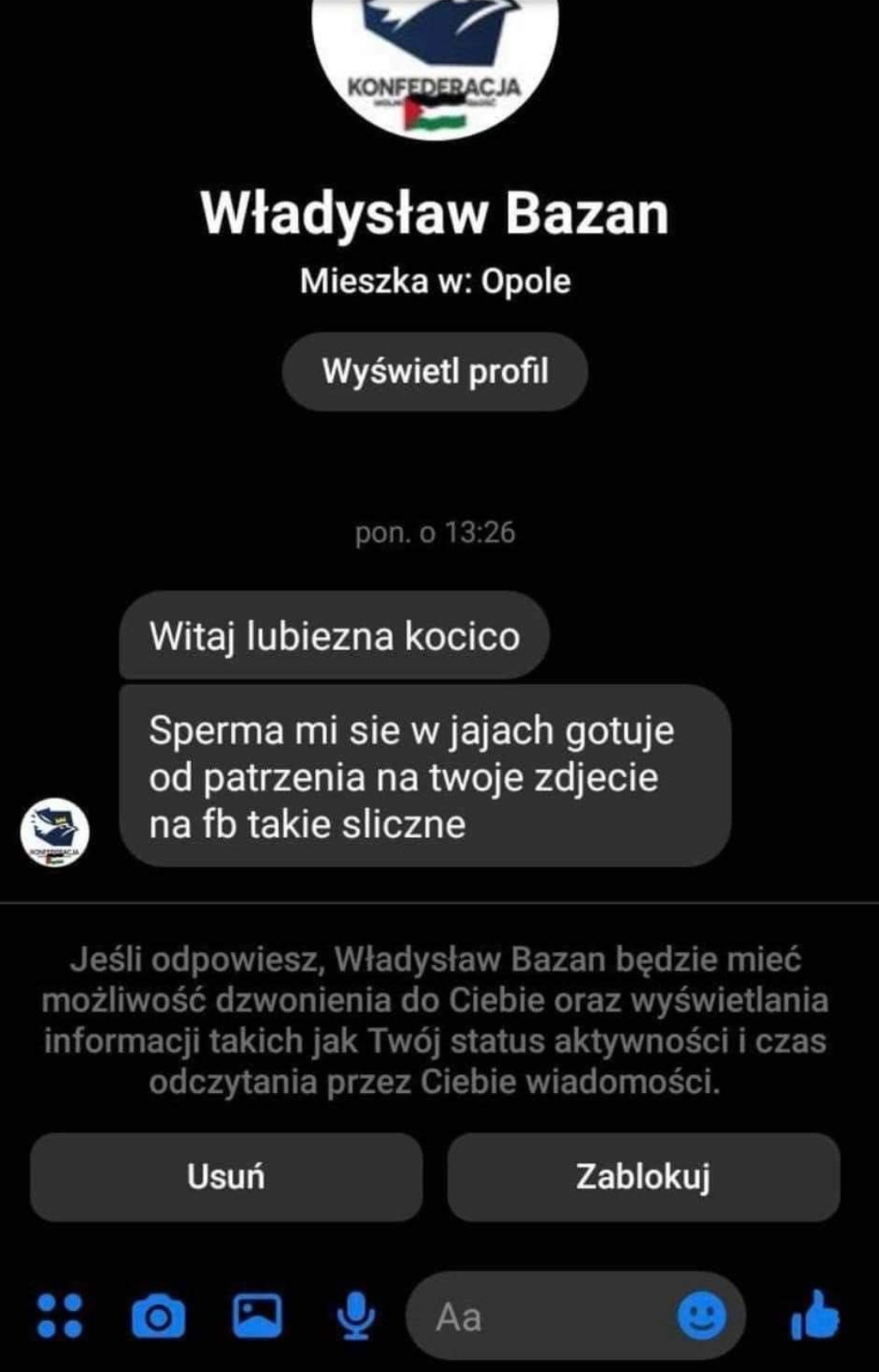The height and width of the screenshot is (1372, 879).
Task: Tap the Wyświetl profil button
Action: tap(435, 371)
